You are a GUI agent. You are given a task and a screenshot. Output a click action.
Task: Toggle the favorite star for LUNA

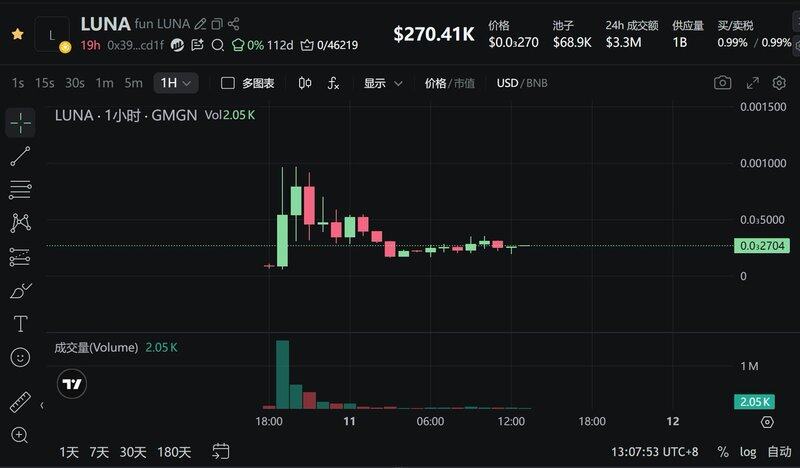tap(17, 33)
